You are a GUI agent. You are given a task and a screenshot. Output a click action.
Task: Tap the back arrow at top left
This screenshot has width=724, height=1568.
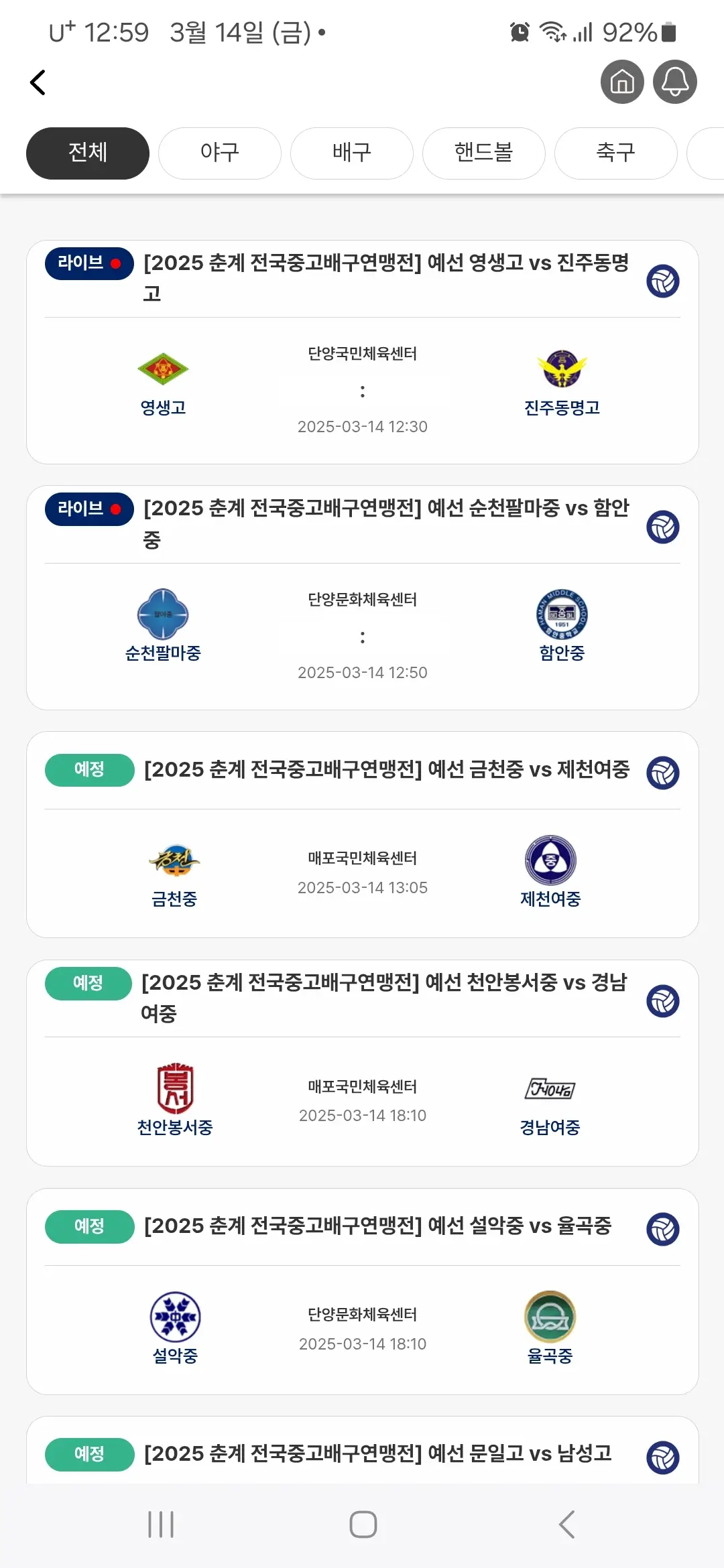tap(38, 82)
